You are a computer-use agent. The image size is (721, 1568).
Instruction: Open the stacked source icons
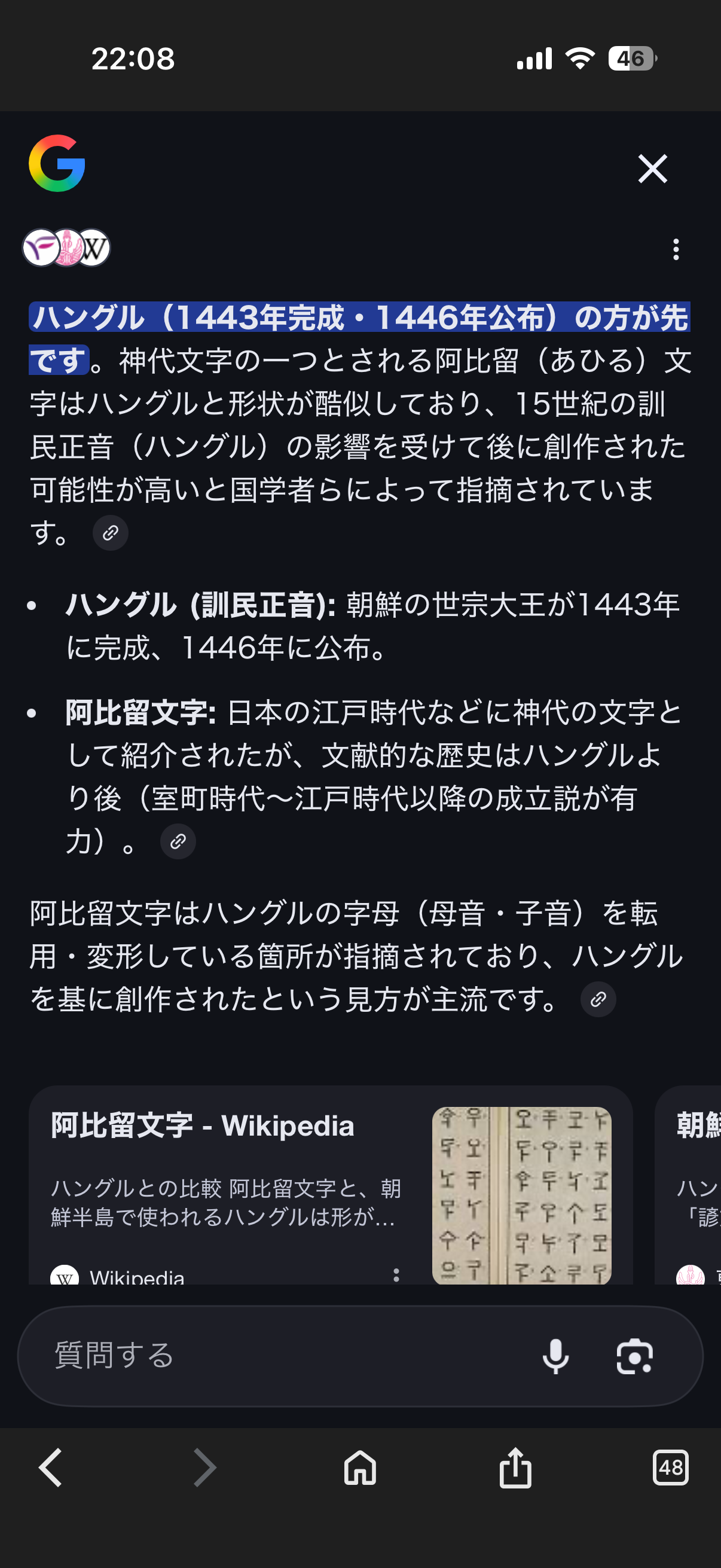point(66,248)
